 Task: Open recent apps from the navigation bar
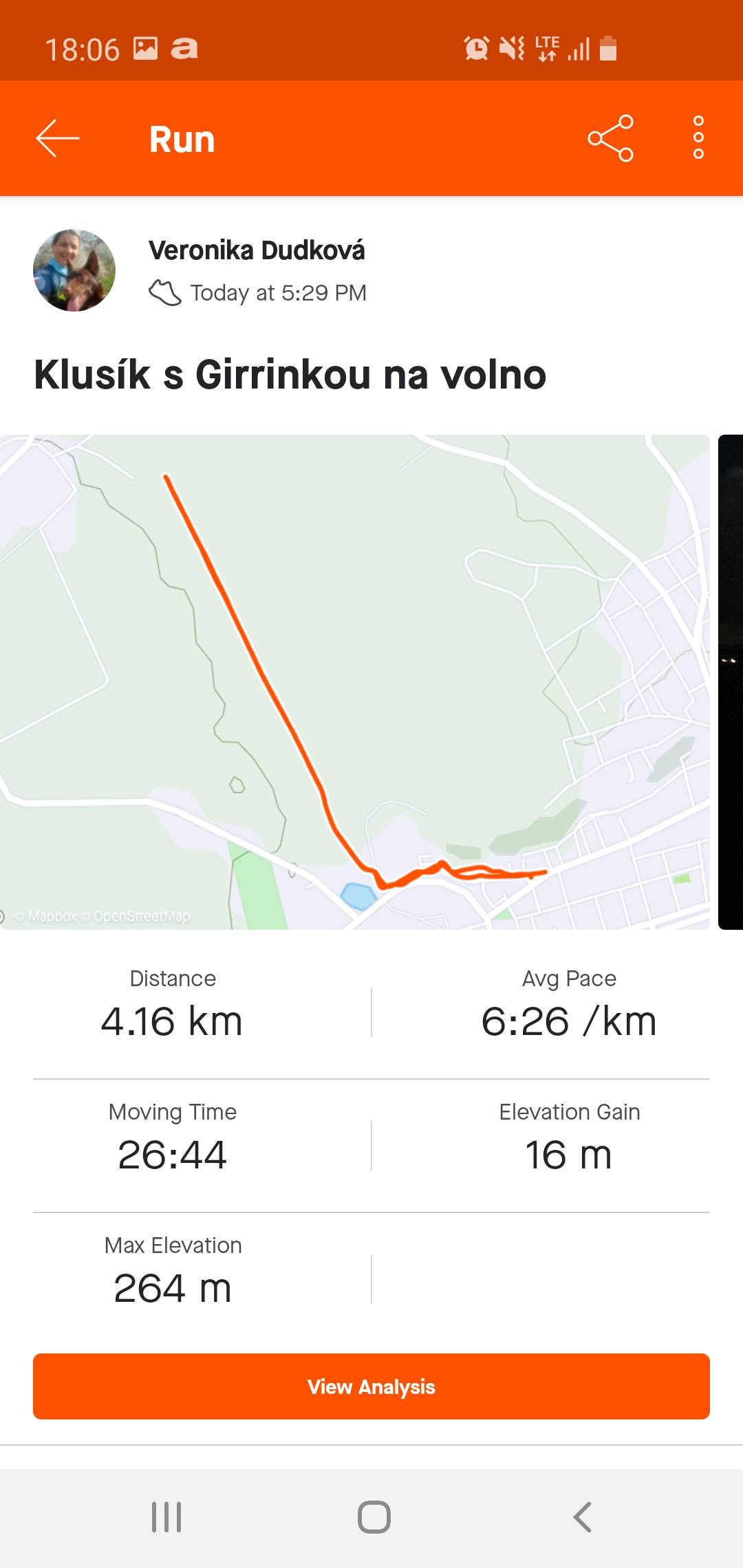coord(166,1517)
